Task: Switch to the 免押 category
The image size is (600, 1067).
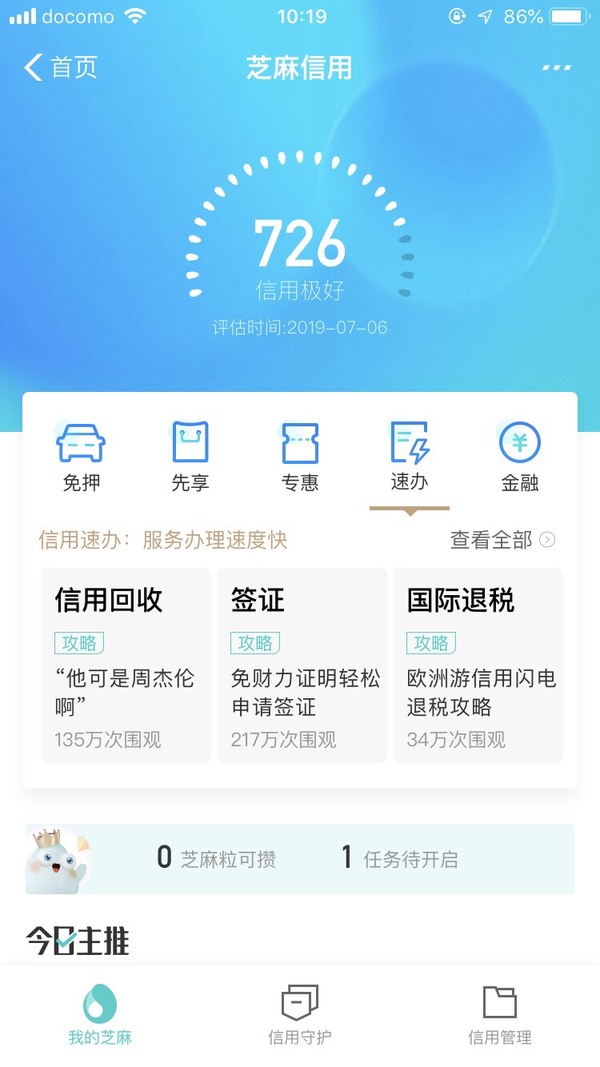Action: tap(81, 457)
